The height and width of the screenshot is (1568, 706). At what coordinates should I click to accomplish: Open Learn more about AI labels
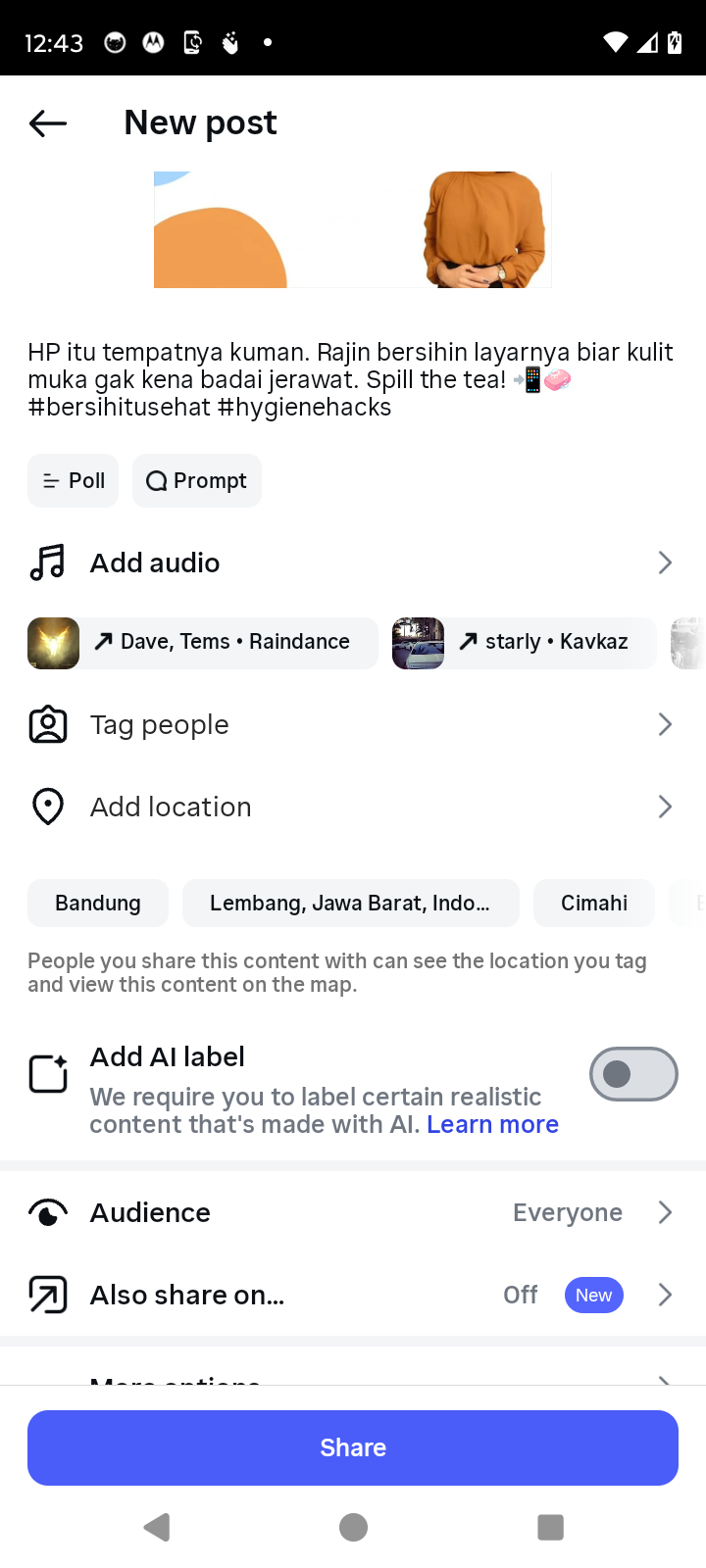[x=492, y=1125]
